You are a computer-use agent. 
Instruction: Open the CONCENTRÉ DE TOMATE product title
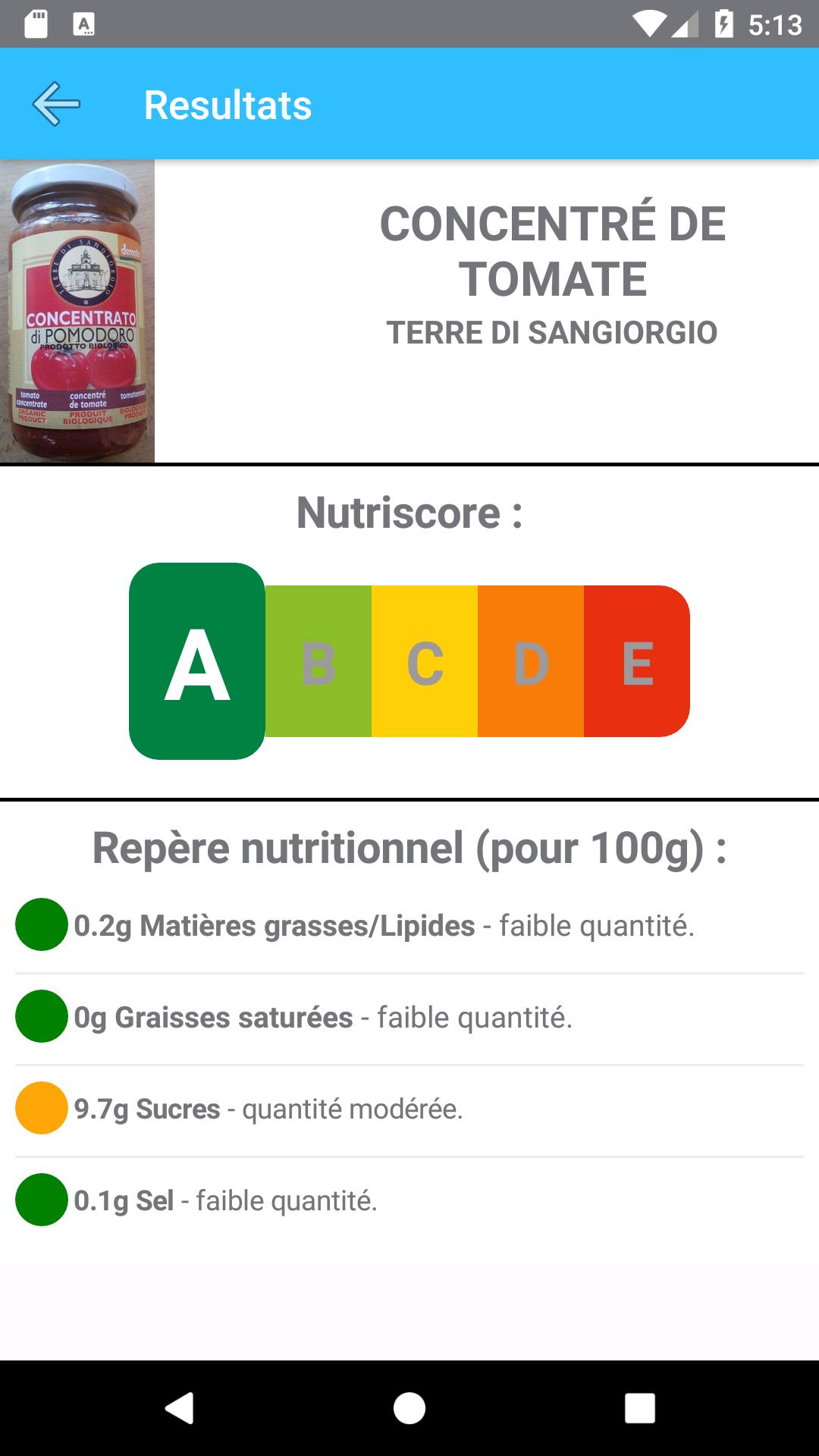tap(554, 250)
